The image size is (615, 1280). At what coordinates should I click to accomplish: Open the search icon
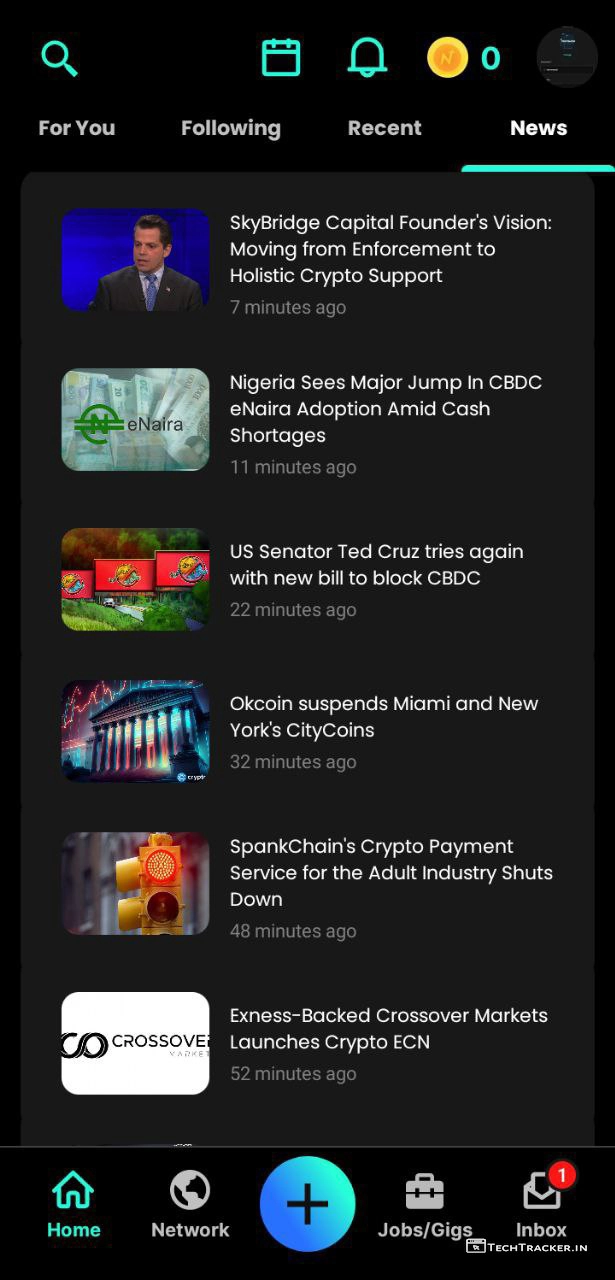59,58
